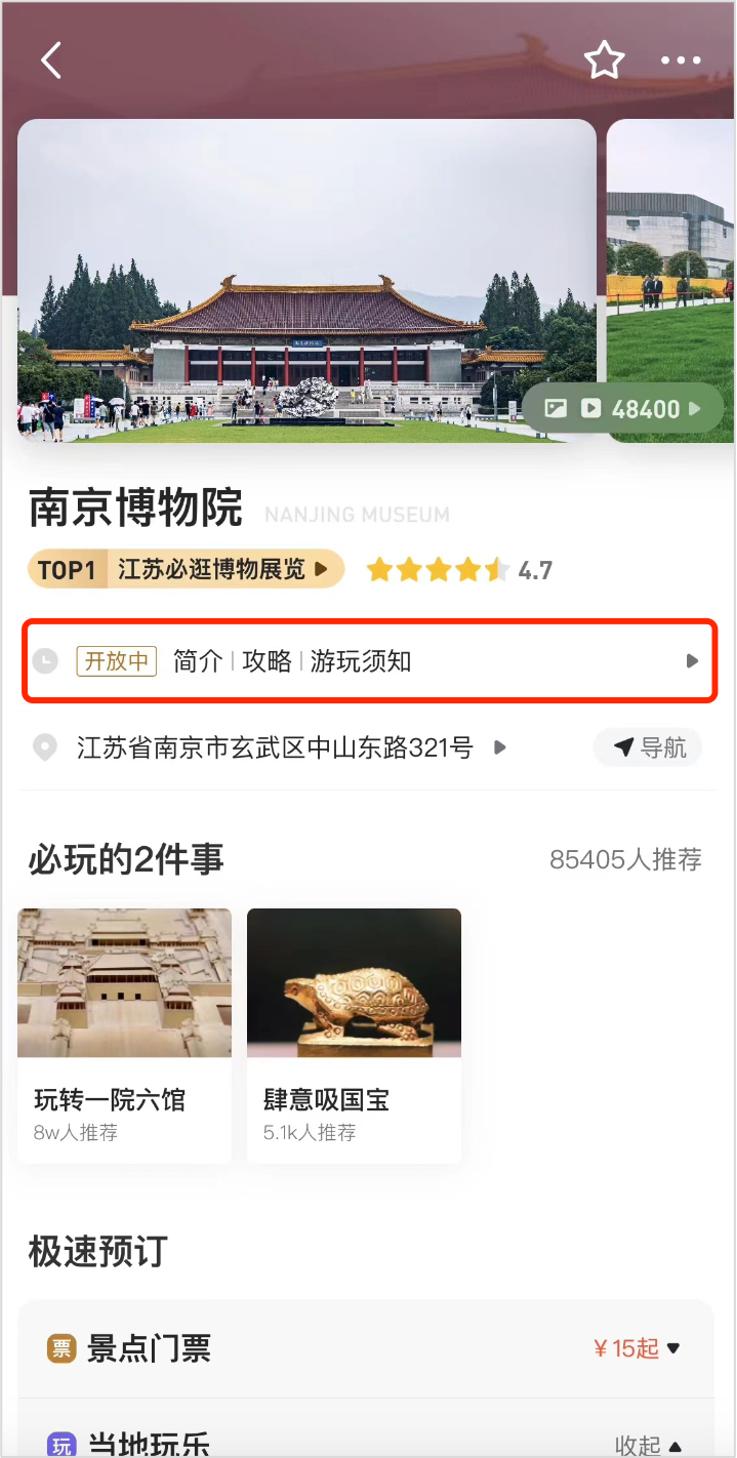
Task: Tap the back arrow to return
Action: coord(52,59)
